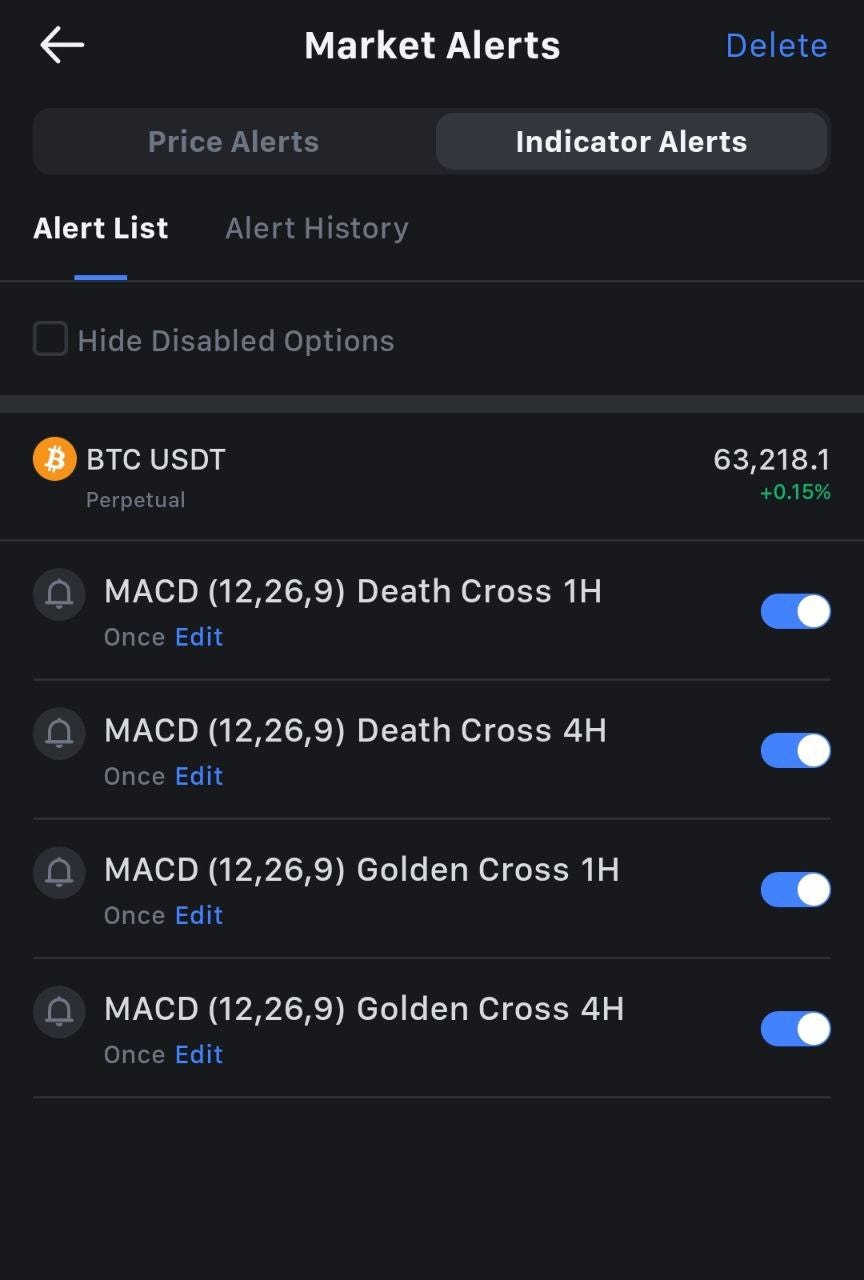Viewport: 864px width, 1280px height.
Task: Select the Alert List tab
Action: pyautogui.click(x=100, y=228)
